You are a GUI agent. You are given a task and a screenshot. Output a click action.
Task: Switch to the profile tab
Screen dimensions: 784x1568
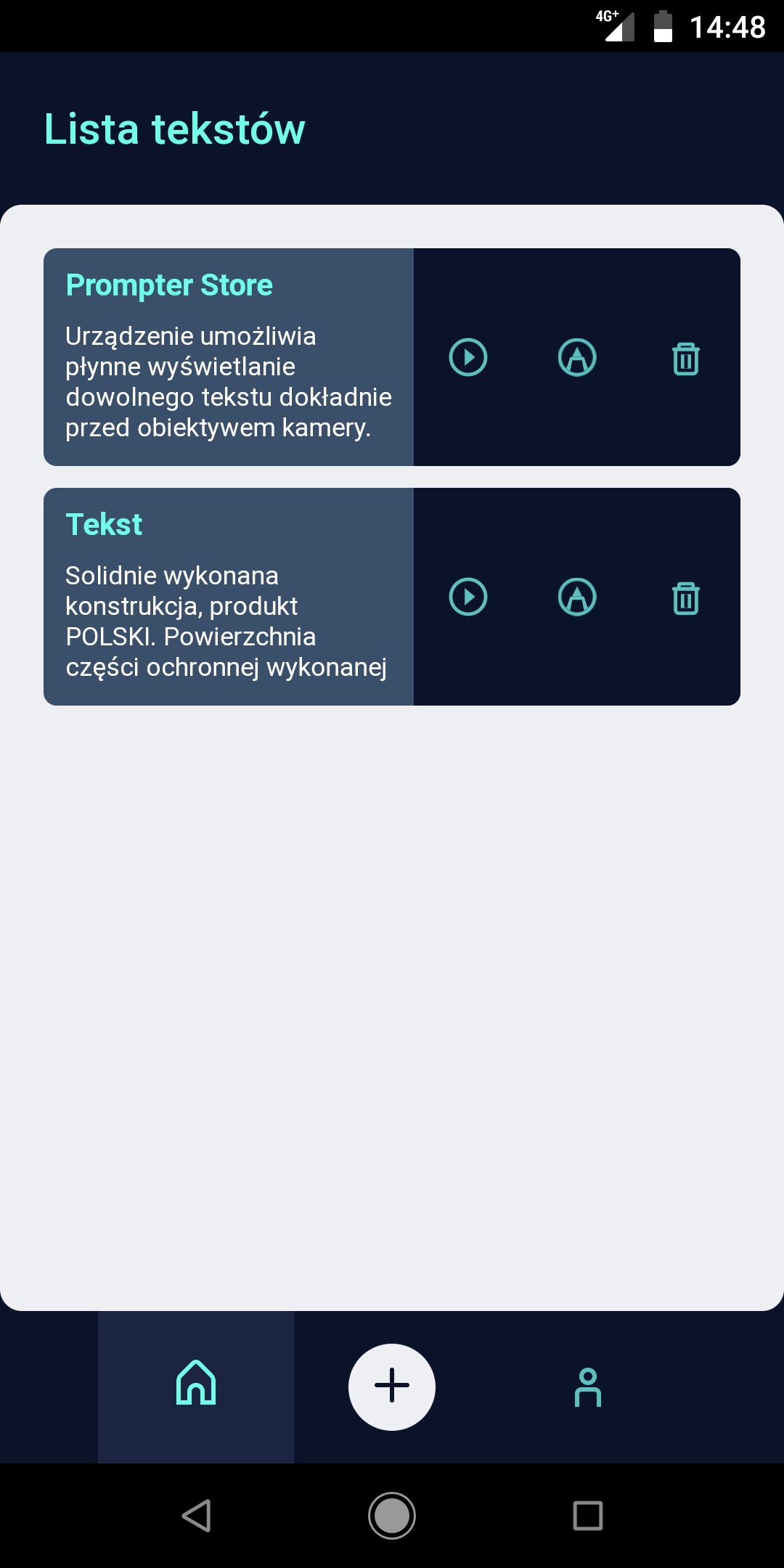point(588,1387)
